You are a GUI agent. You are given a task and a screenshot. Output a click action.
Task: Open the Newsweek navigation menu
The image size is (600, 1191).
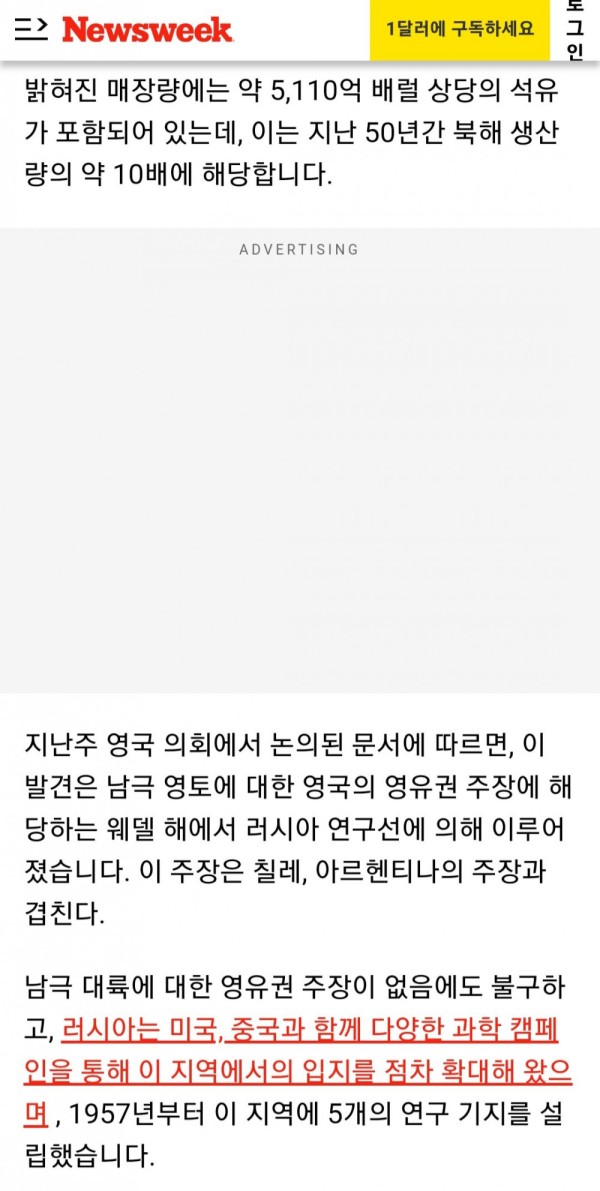(x=31, y=30)
